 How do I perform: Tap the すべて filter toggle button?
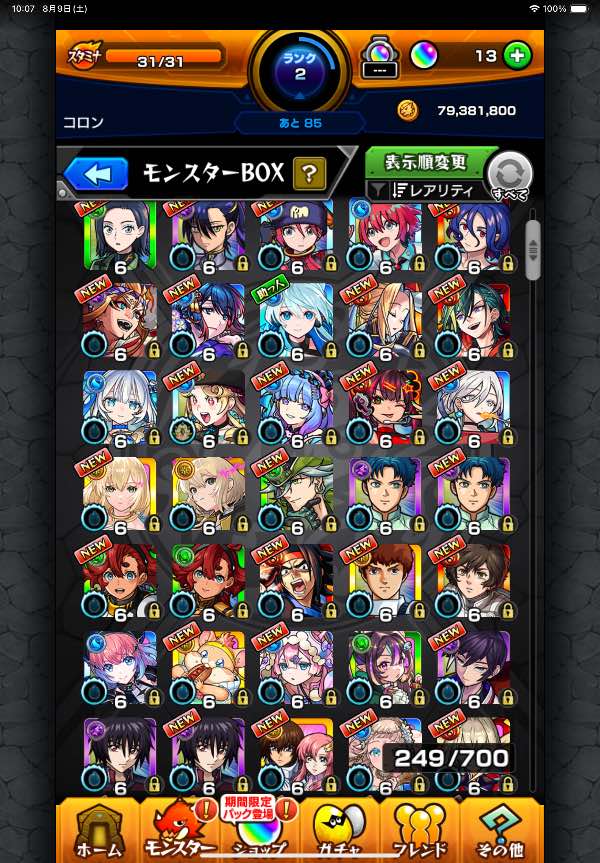508,177
